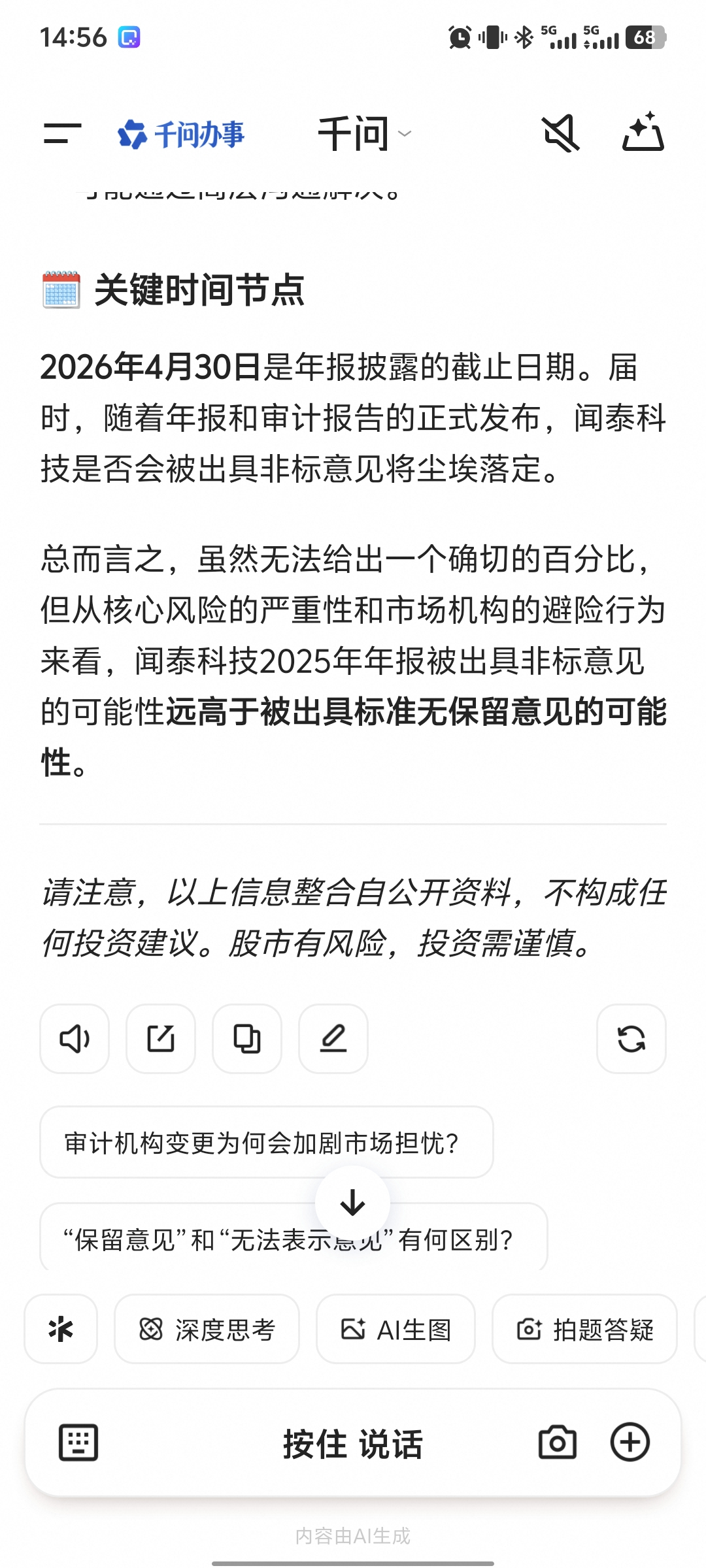706x1568 pixels.
Task: Toggle the muted speaker icon
Action: click(x=561, y=133)
